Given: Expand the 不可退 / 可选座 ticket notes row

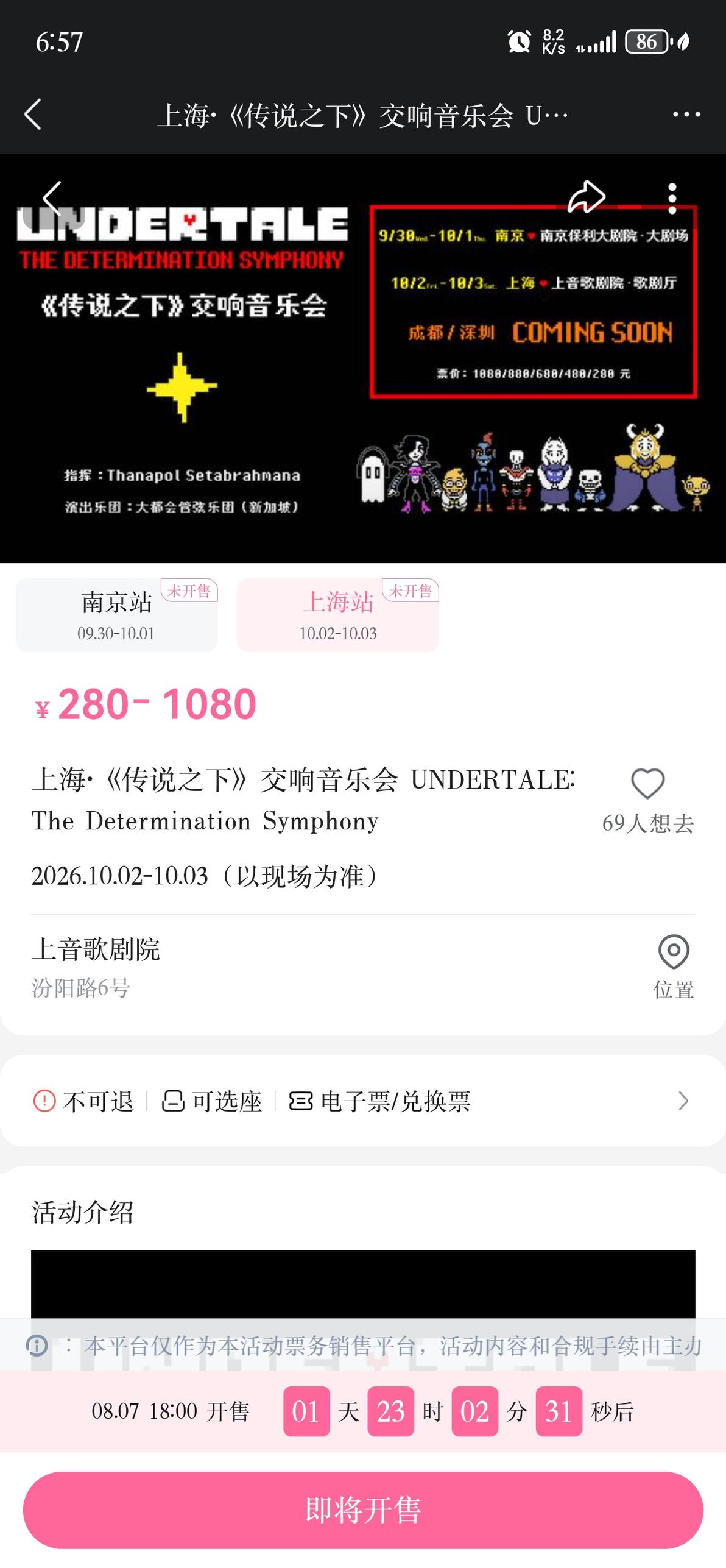Looking at the screenshot, I should pos(363,1101).
